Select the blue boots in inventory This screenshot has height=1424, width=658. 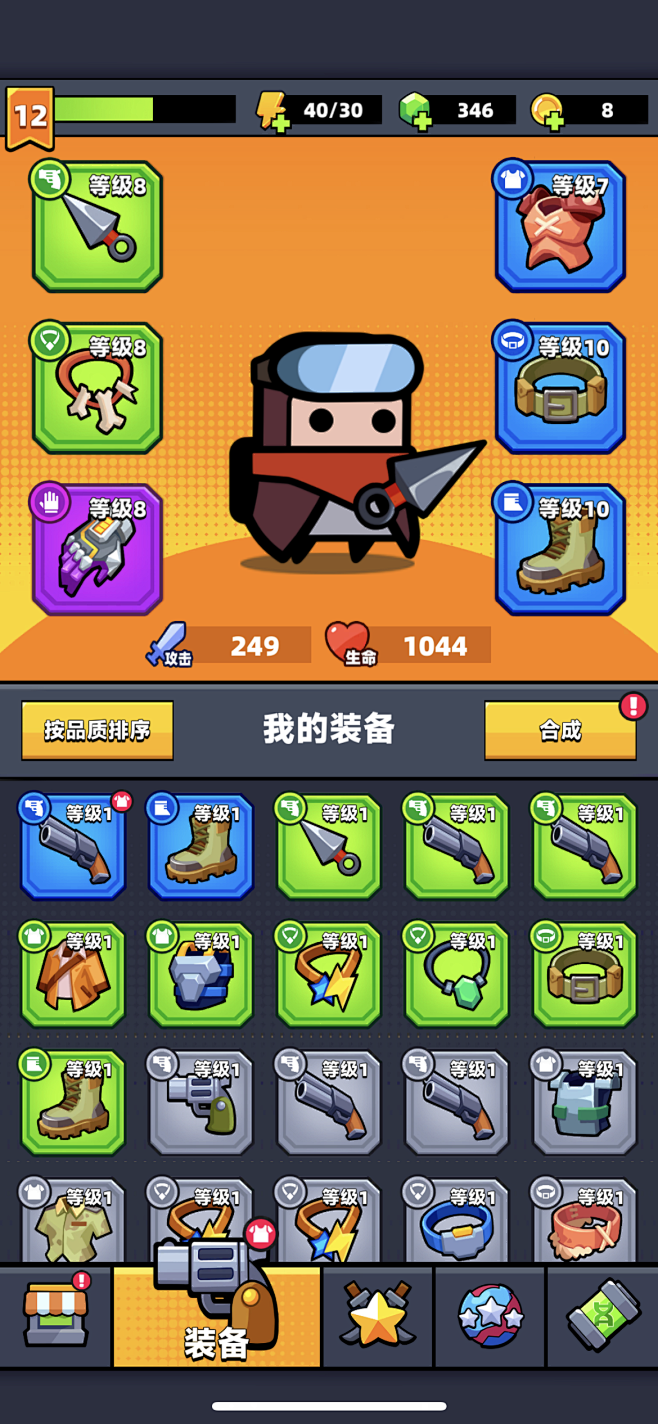[201, 847]
